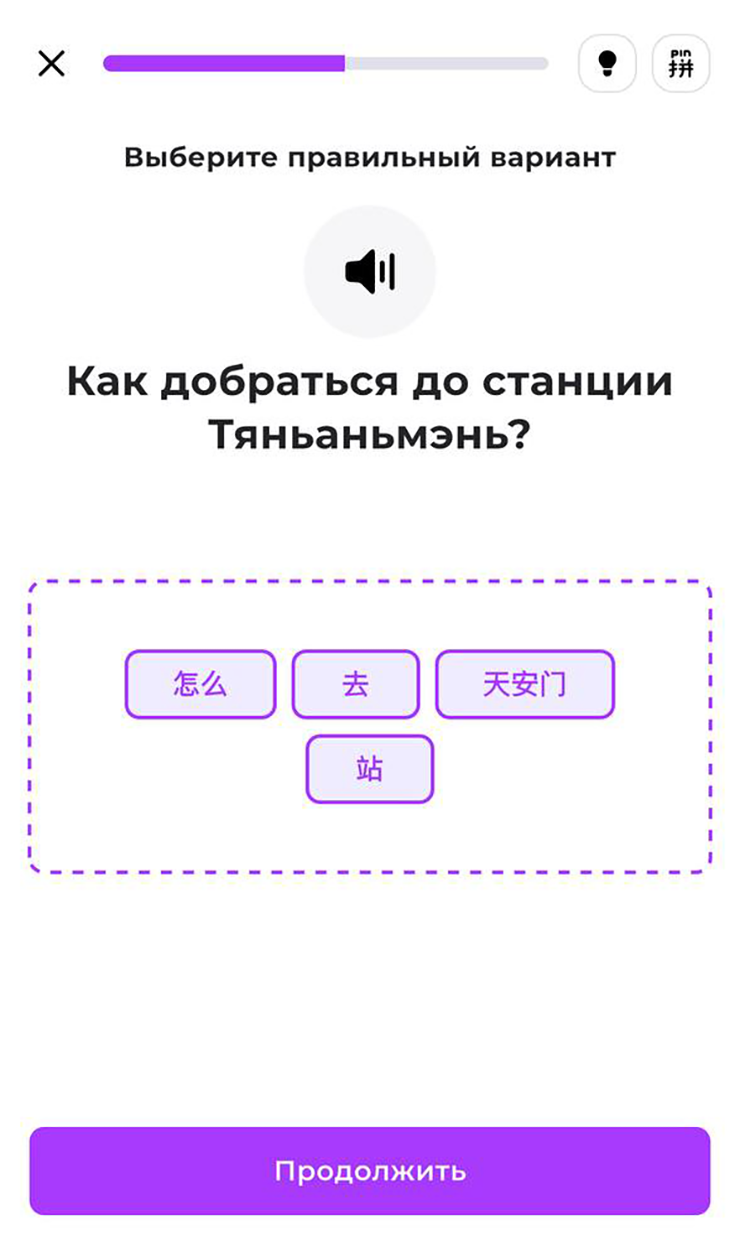Select the word chip 去
This screenshot has height=1260, width=740.
355,684
